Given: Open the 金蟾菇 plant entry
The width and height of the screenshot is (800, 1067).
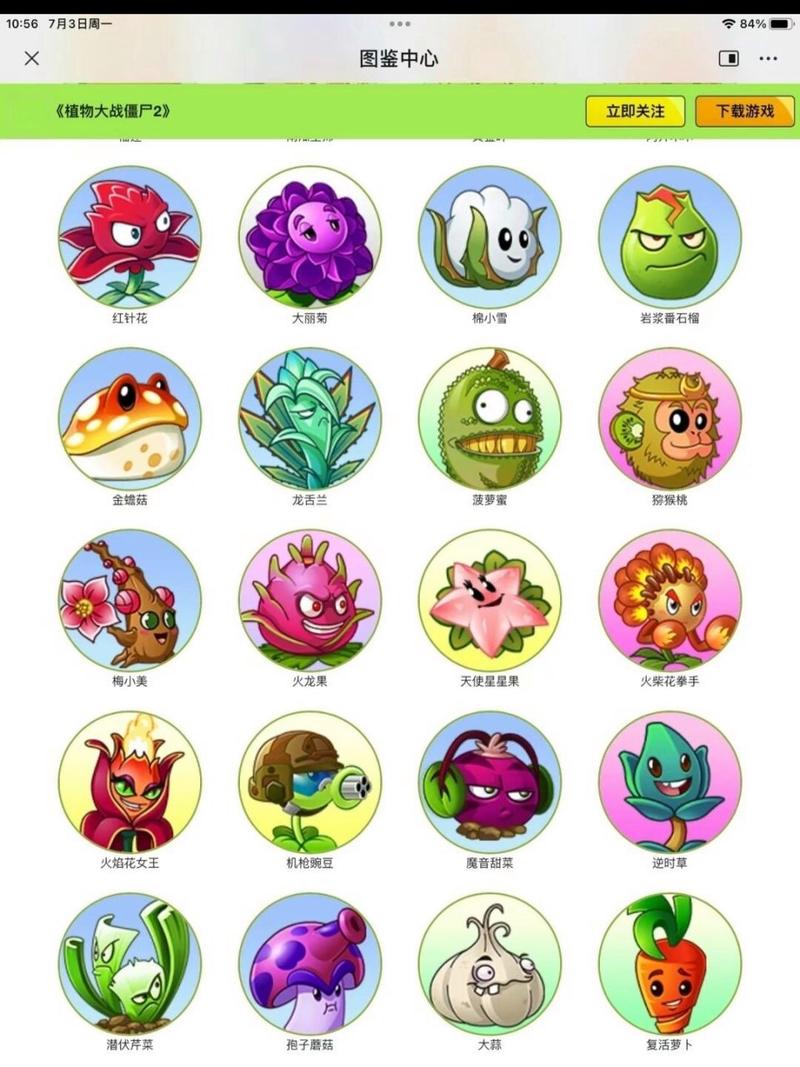Looking at the screenshot, I should (130, 418).
